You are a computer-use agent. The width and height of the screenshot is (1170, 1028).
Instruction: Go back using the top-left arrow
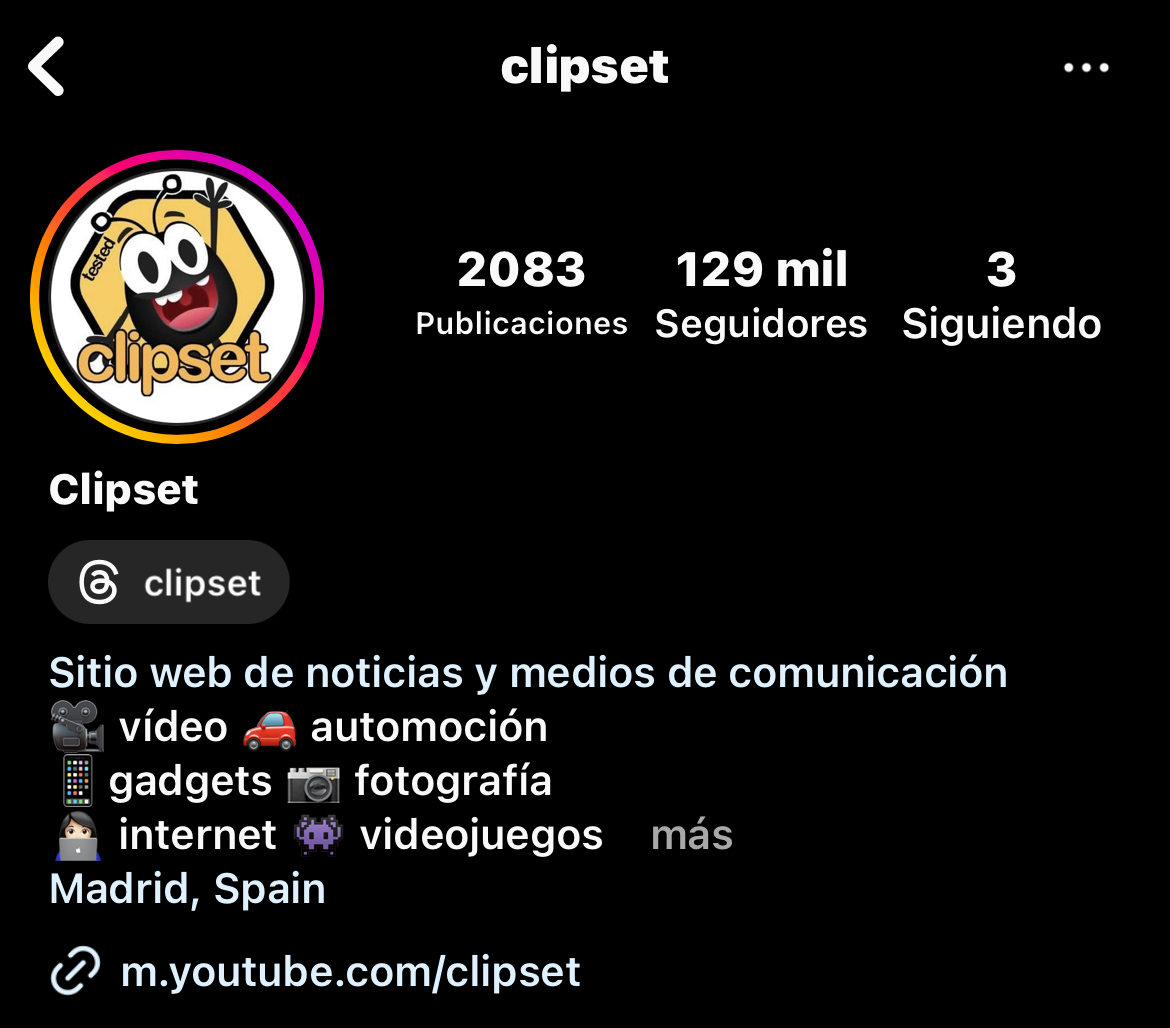pyautogui.click(x=47, y=67)
